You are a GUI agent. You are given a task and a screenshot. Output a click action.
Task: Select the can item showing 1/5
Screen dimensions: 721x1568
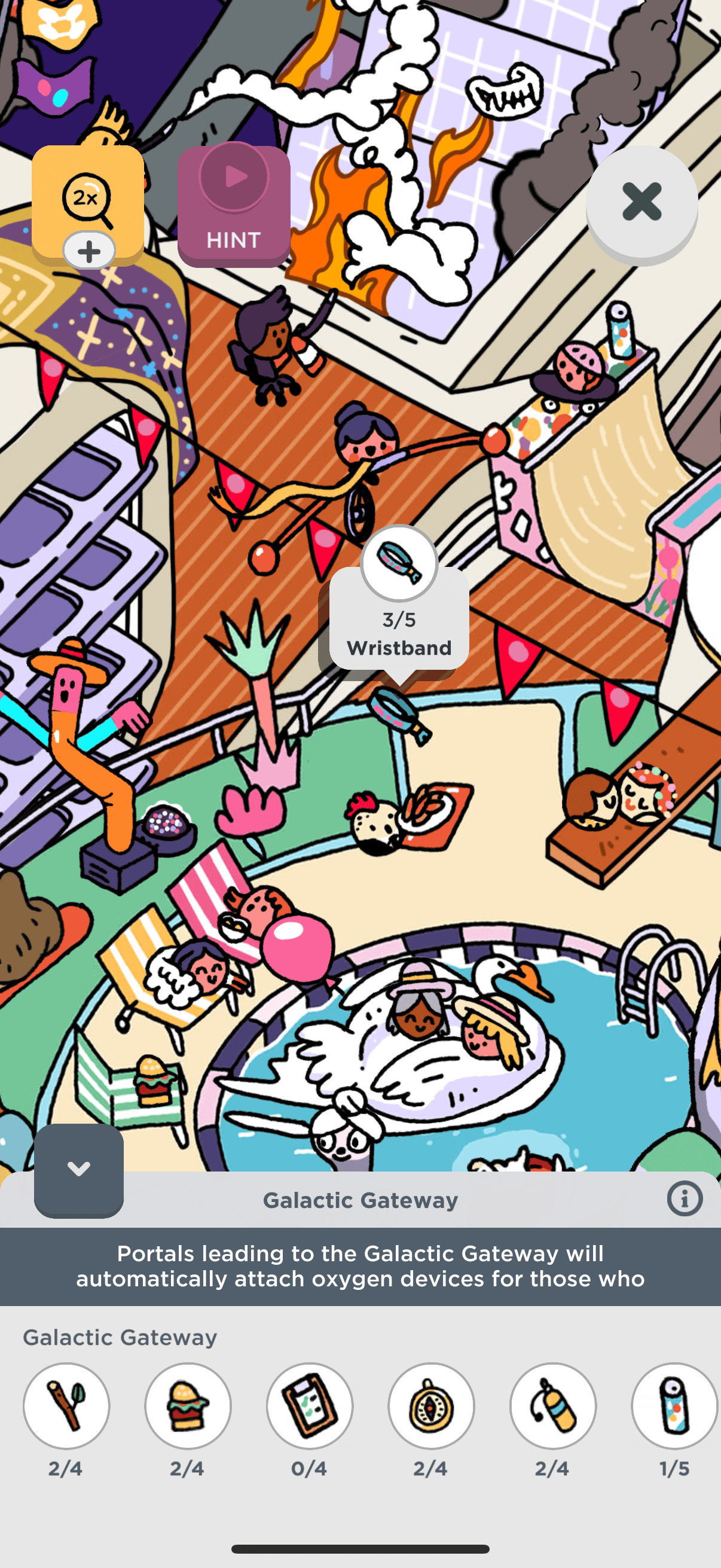(675, 1405)
